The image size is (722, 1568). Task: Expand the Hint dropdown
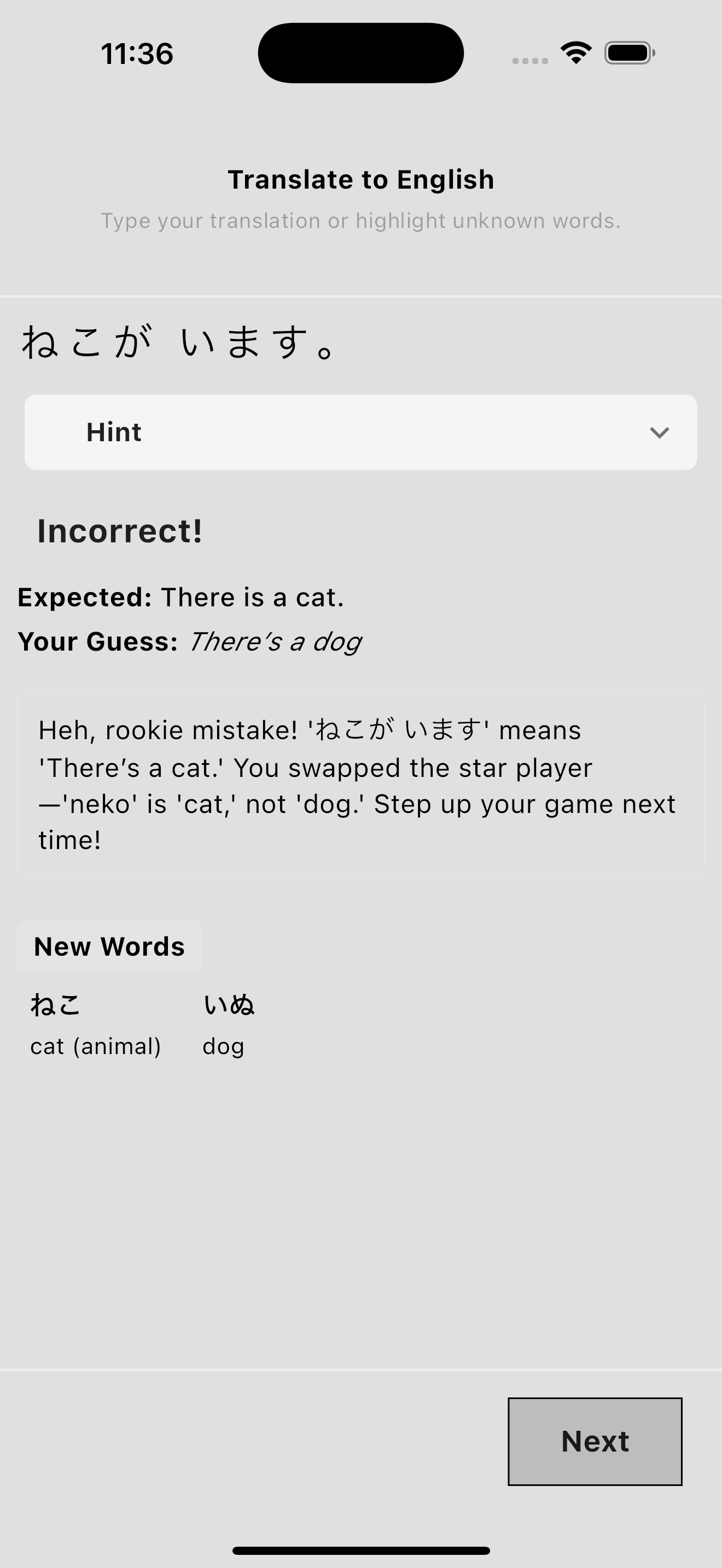360,432
